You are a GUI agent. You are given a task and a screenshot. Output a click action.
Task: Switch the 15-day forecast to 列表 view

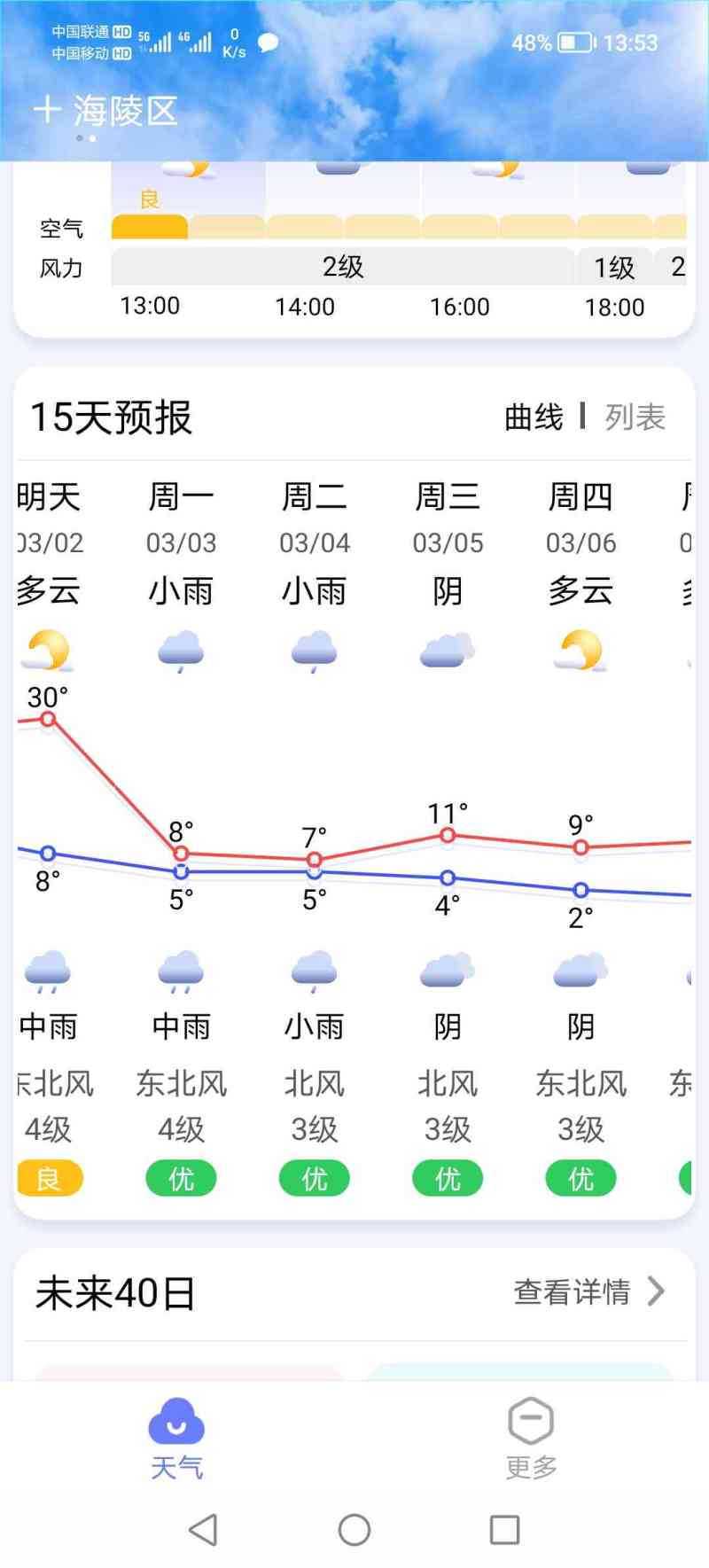click(x=635, y=417)
